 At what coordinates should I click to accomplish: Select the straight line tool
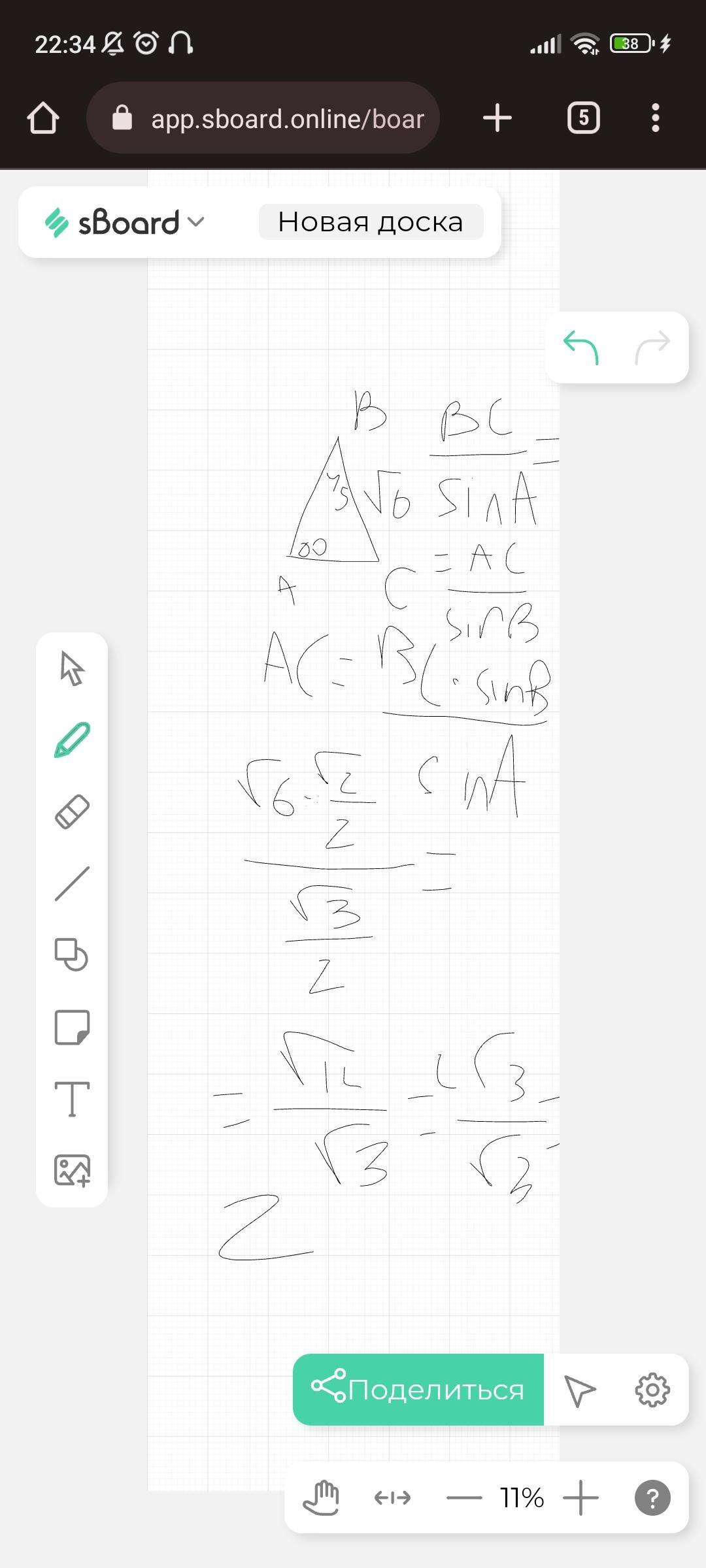coord(72,883)
